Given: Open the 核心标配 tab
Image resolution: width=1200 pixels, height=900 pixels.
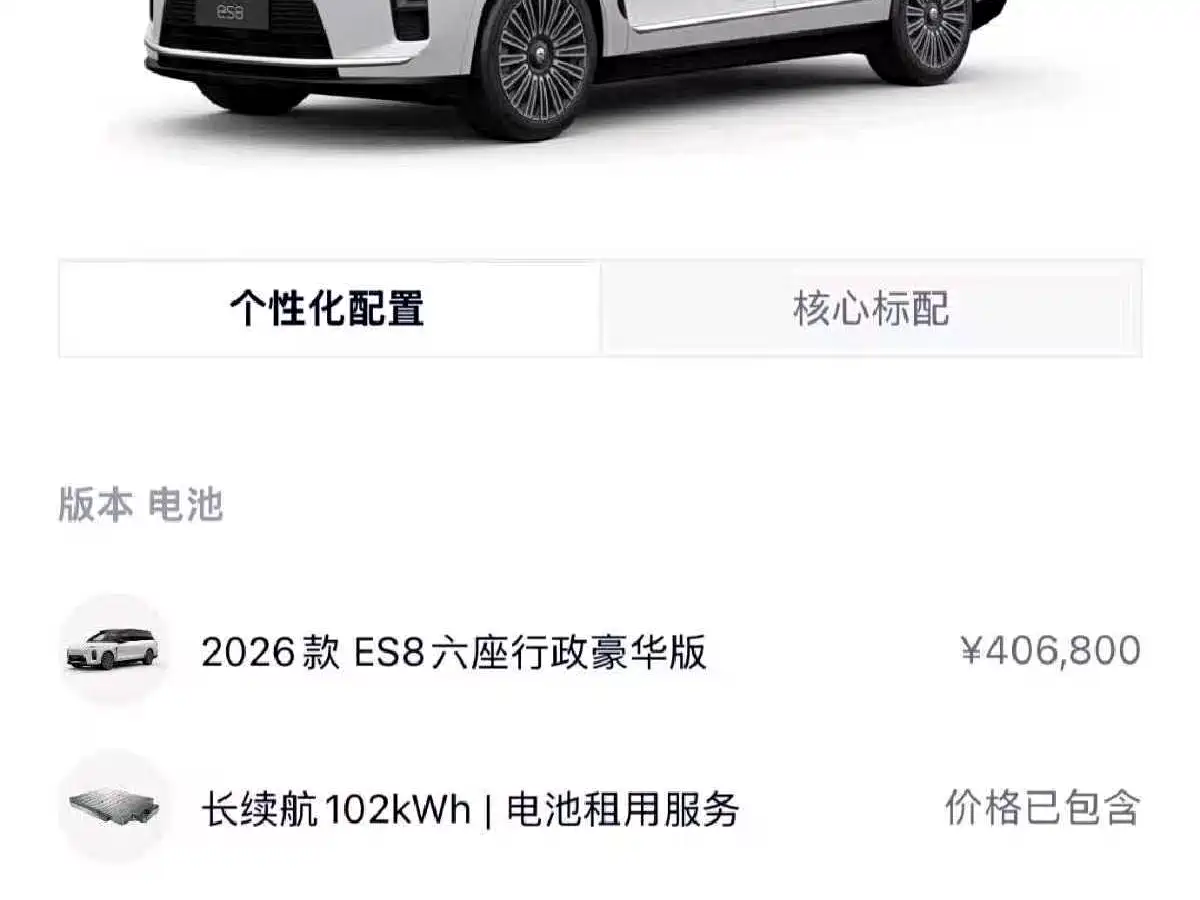Looking at the screenshot, I should pyautogui.click(x=870, y=308).
